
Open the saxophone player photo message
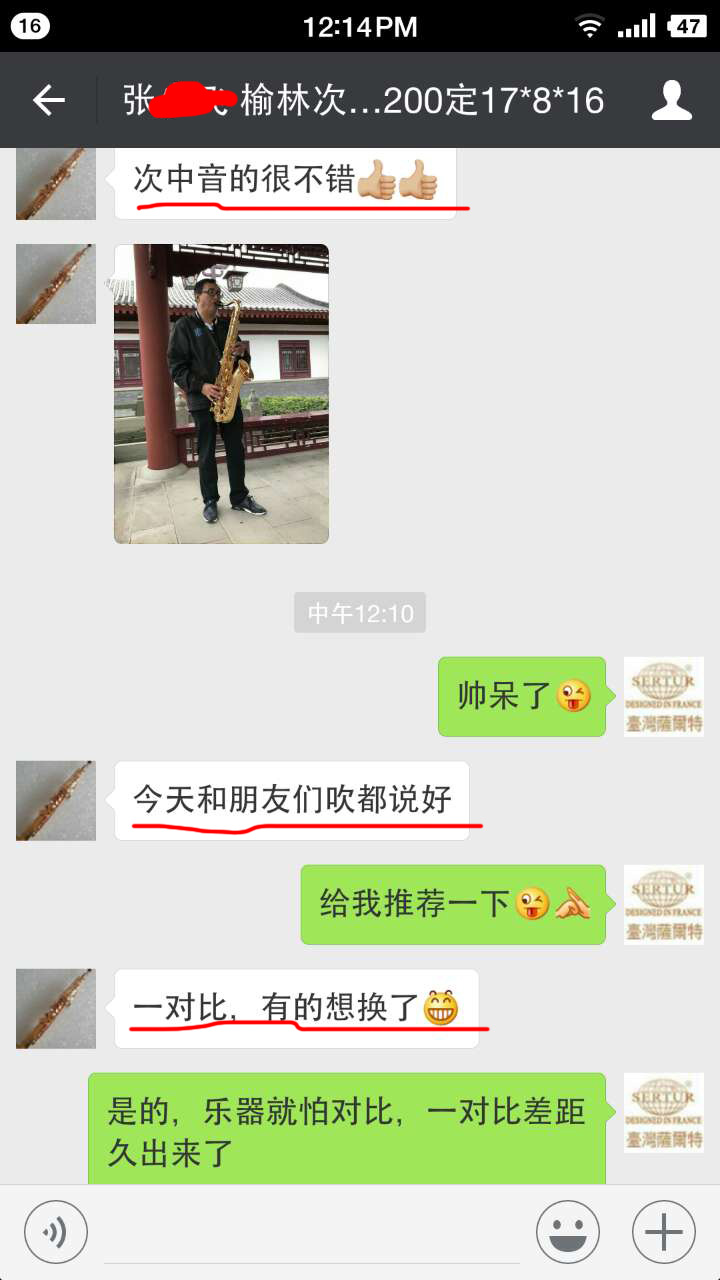[221, 394]
